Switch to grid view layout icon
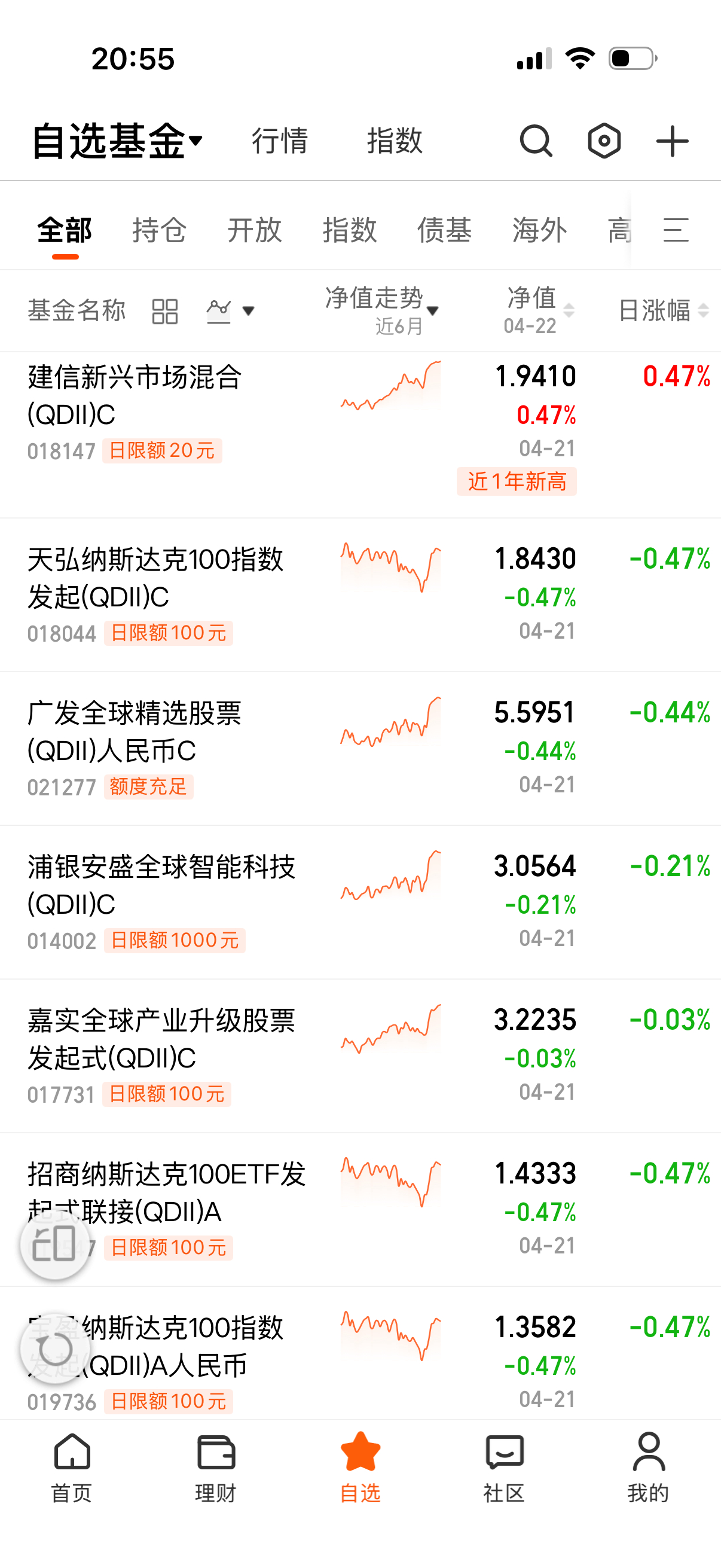Screen dimensions: 721x1568 (x=164, y=311)
